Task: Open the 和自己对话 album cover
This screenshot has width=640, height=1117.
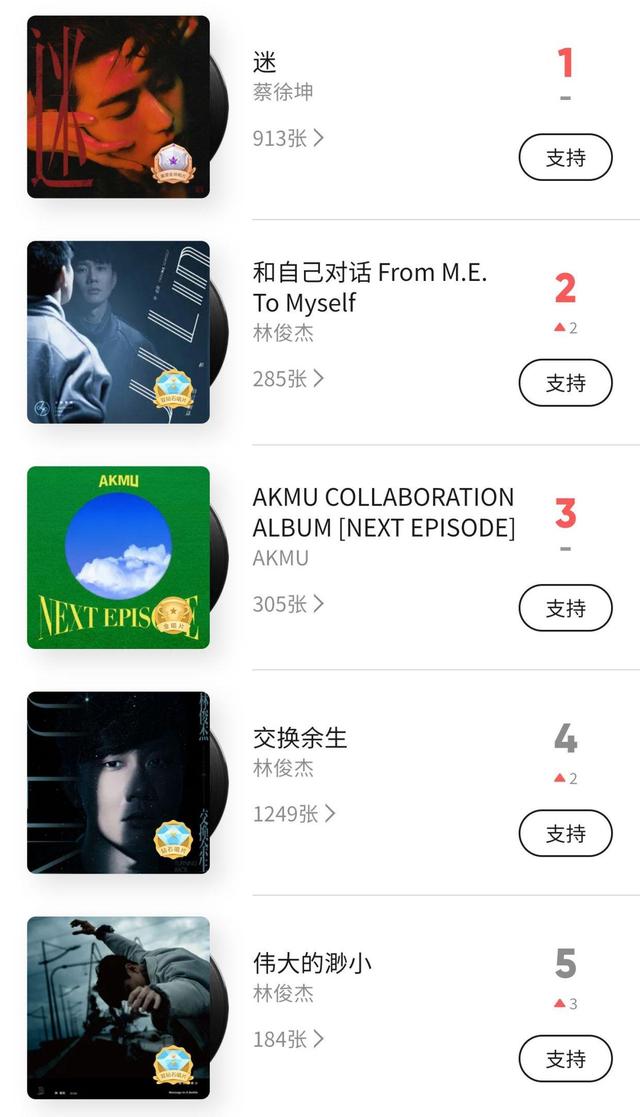Action: tap(118, 332)
